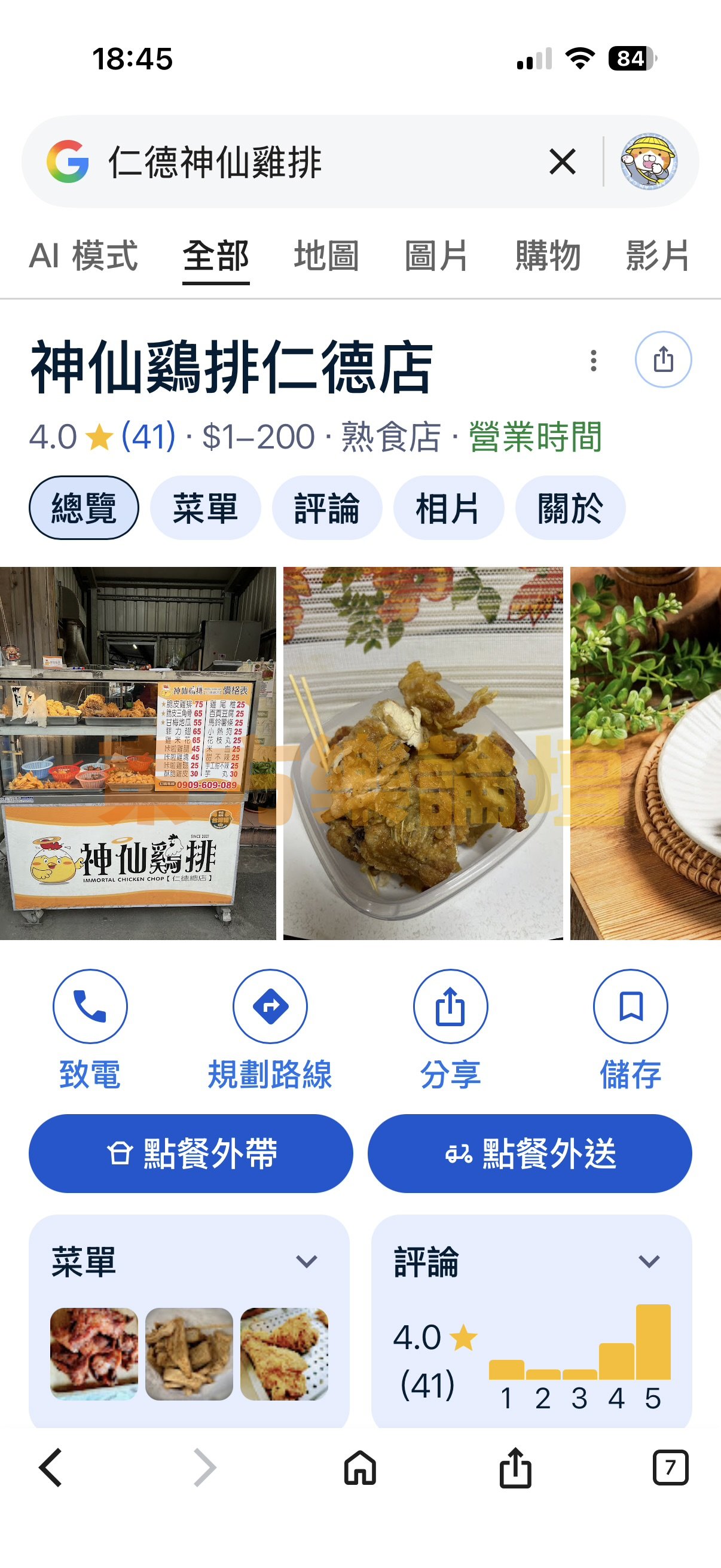Switch to the AI 模式 tab
Screen dimensions: 721x1568
point(83,256)
